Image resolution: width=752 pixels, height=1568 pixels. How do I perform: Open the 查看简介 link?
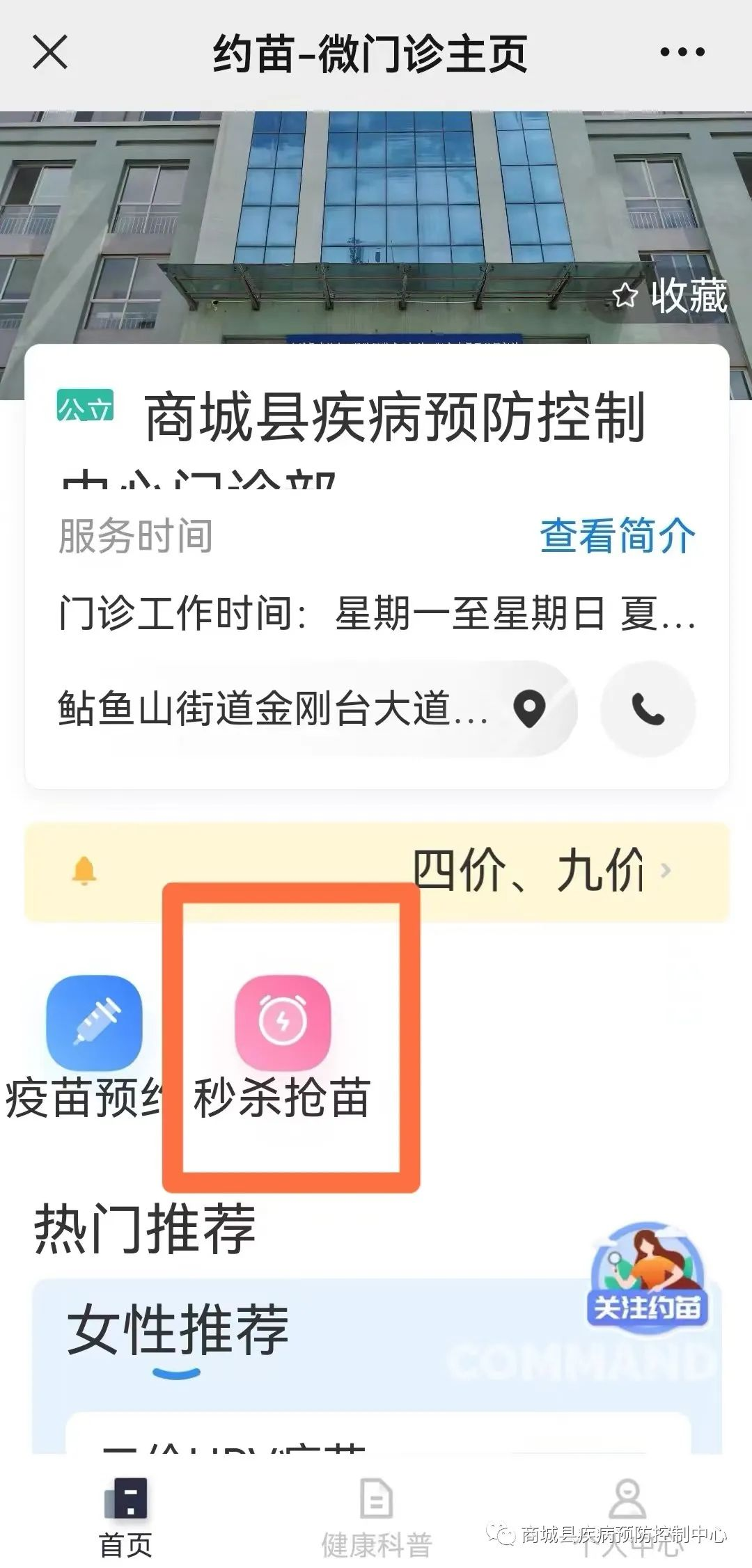(617, 536)
